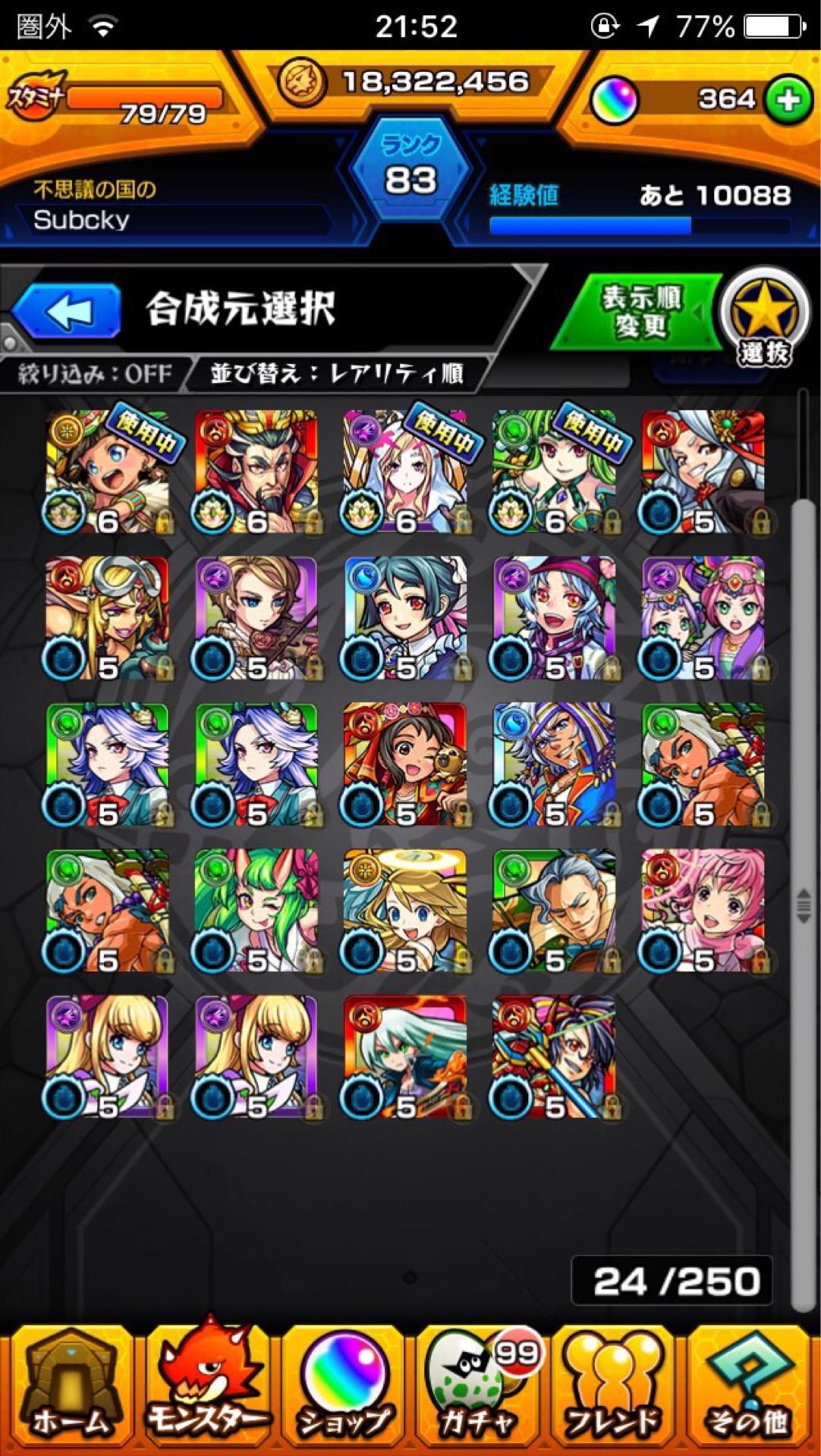This screenshot has width=821, height=1456.
Task: Add orbs with the green plus icon
Action: (788, 99)
